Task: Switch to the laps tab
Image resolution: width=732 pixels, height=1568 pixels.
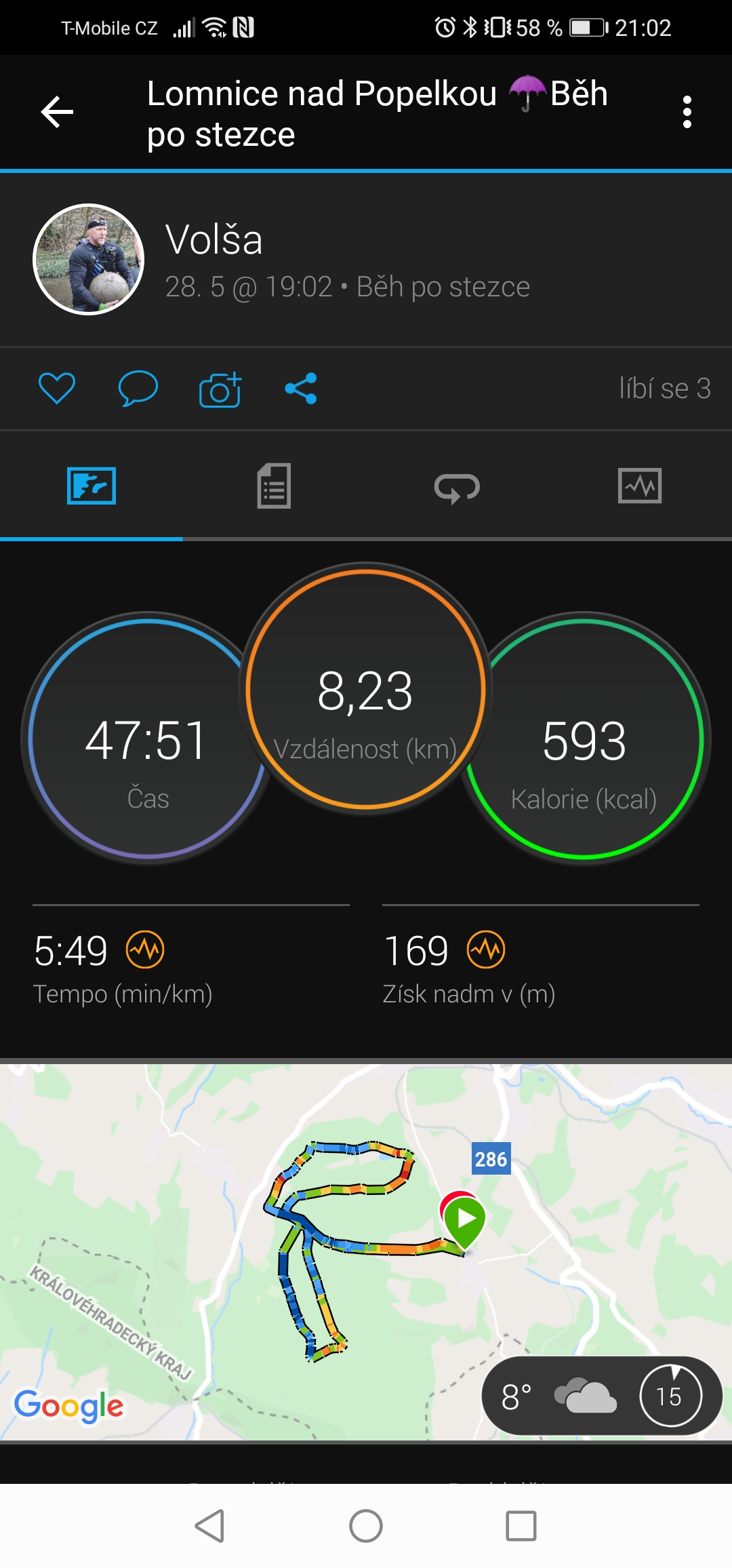Action: coord(457,487)
